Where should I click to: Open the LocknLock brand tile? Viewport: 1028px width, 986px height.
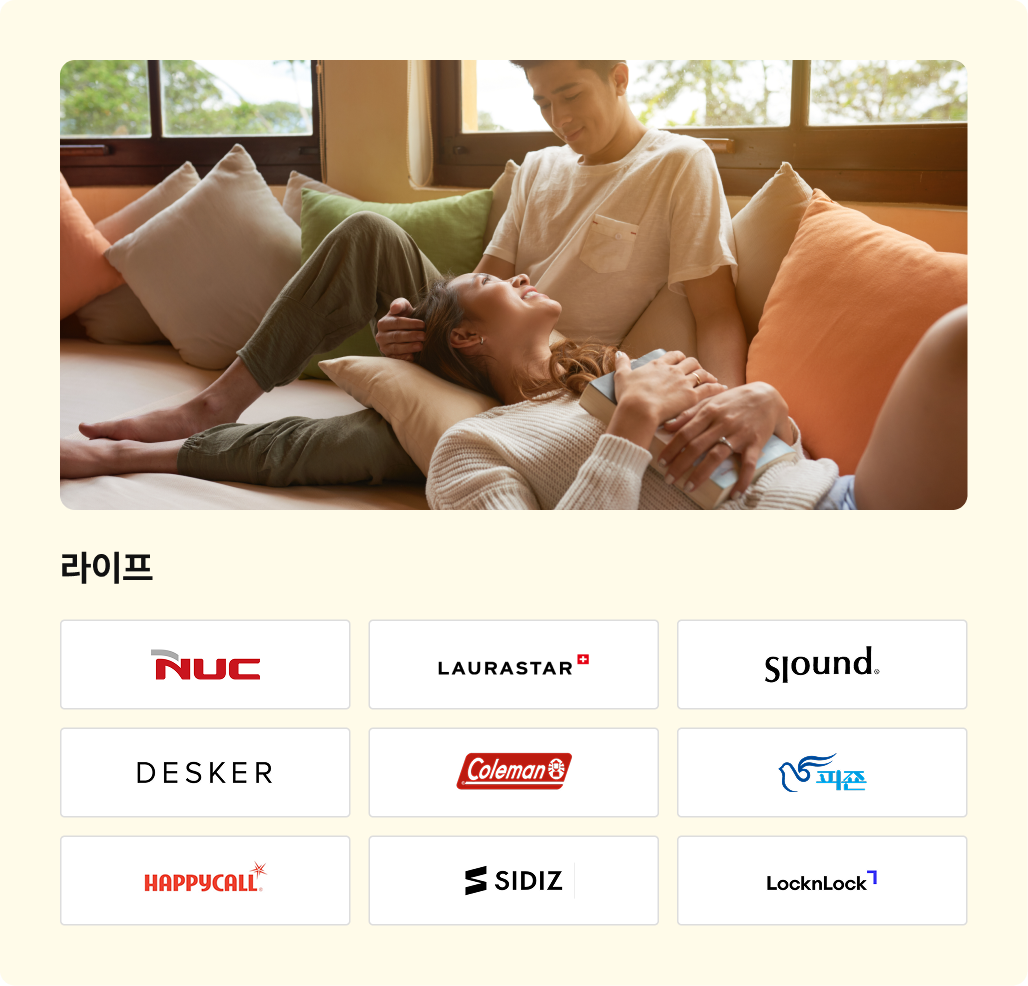coord(822,880)
